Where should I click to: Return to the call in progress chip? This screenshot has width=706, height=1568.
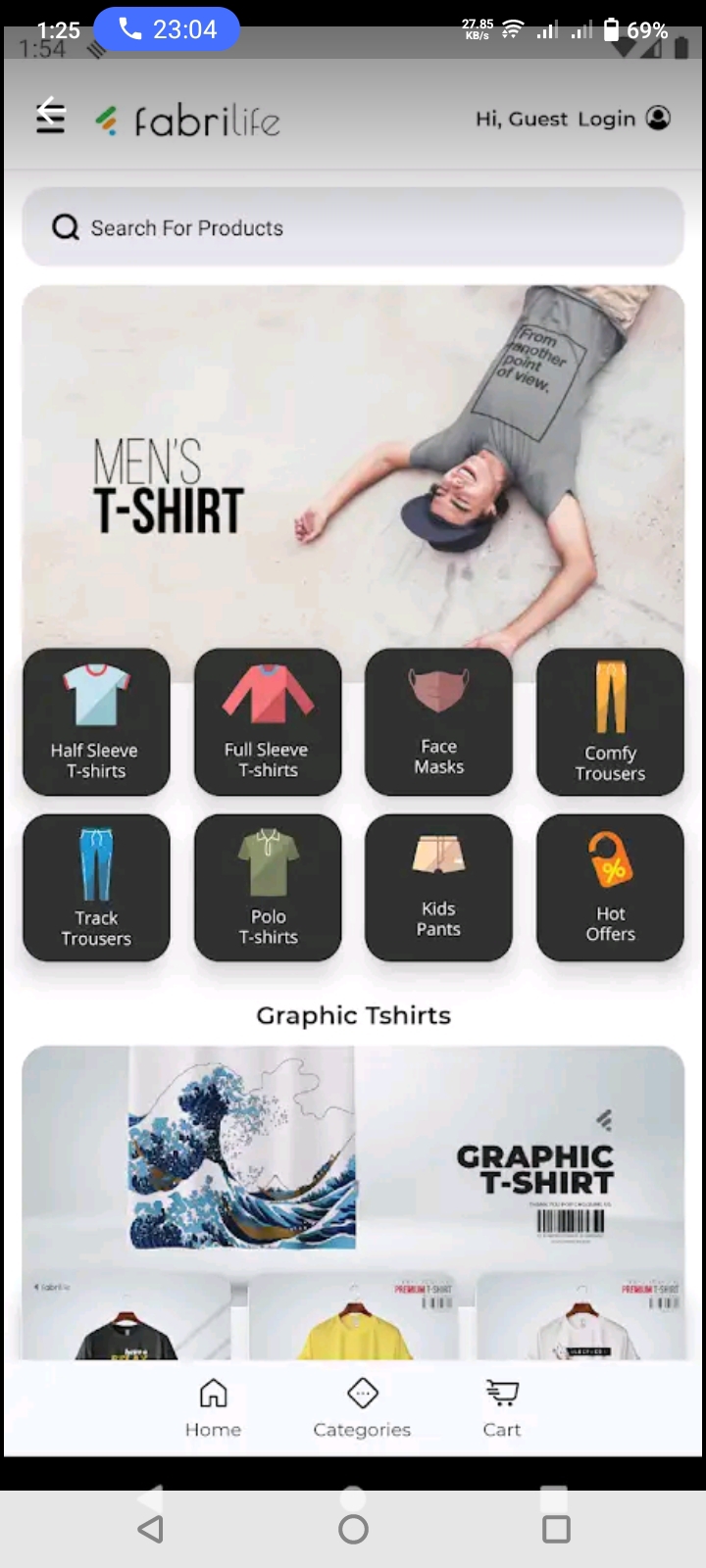pyautogui.click(x=167, y=29)
